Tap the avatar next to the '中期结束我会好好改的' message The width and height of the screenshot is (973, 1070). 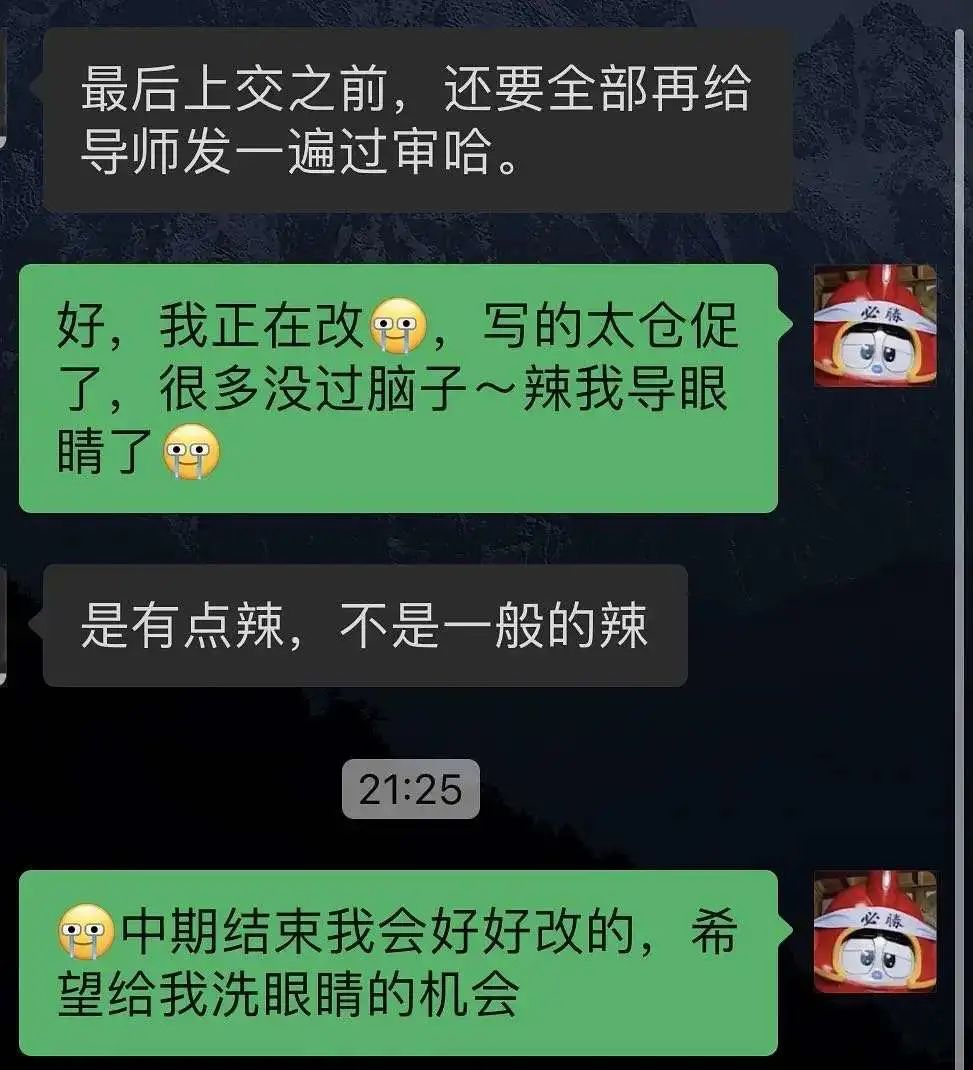pyautogui.click(x=875, y=931)
